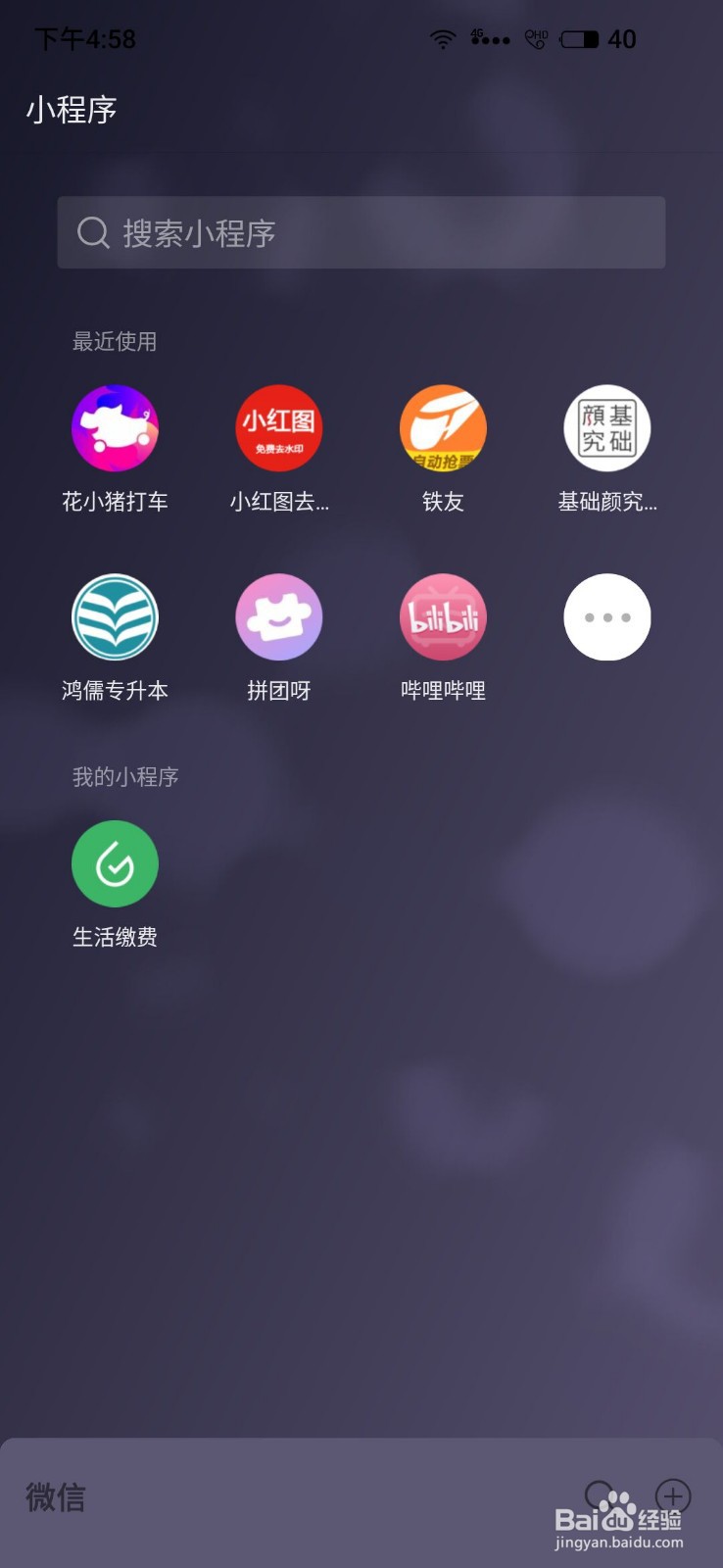The height and width of the screenshot is (1568, 723).
Task: Tap the magnifier inside the search bar
Action: point(93,232)
